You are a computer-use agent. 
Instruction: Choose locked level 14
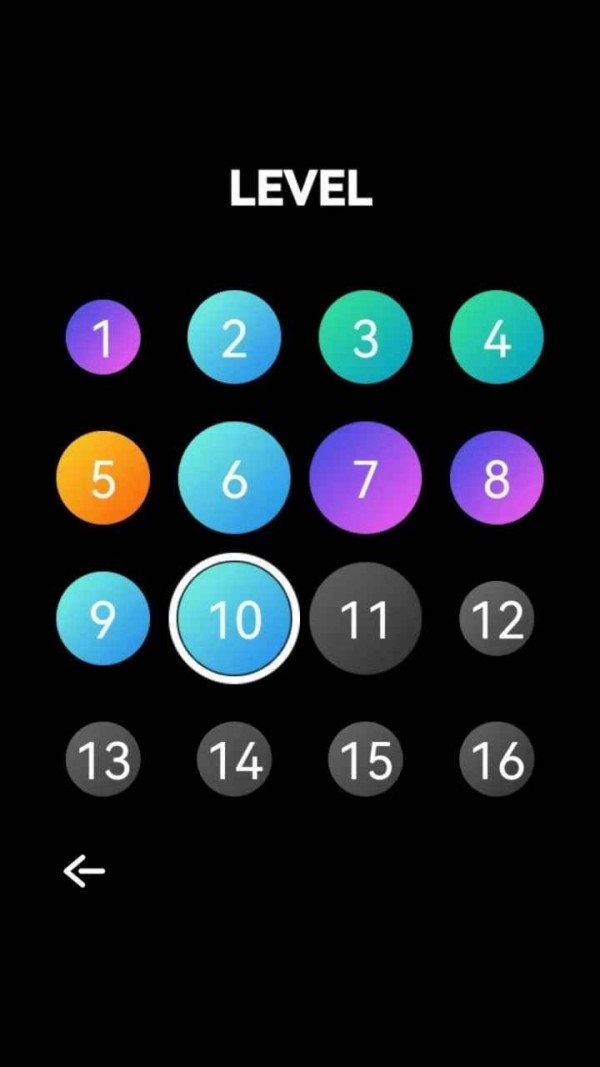pos(234,760)
